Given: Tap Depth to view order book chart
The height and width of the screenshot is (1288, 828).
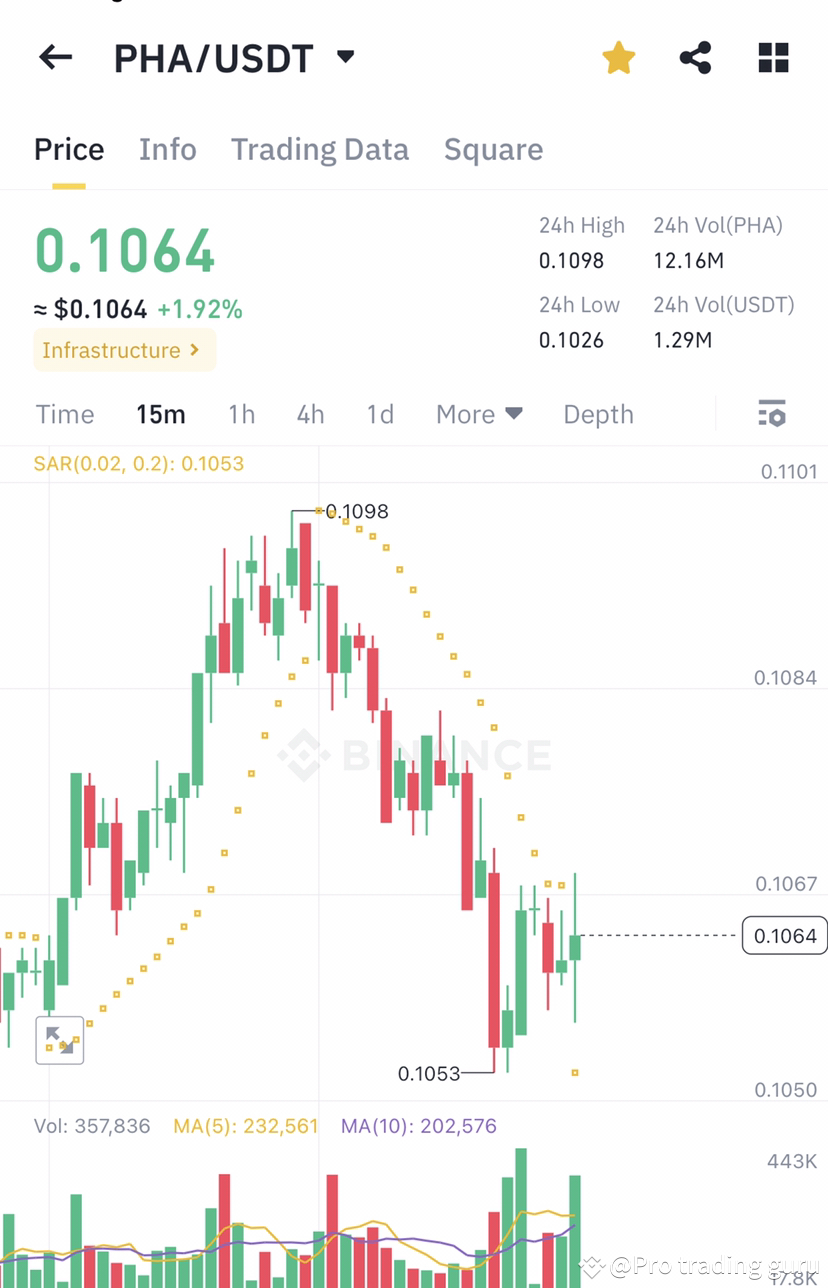Looking at the screenshot, I should [598, 413].
